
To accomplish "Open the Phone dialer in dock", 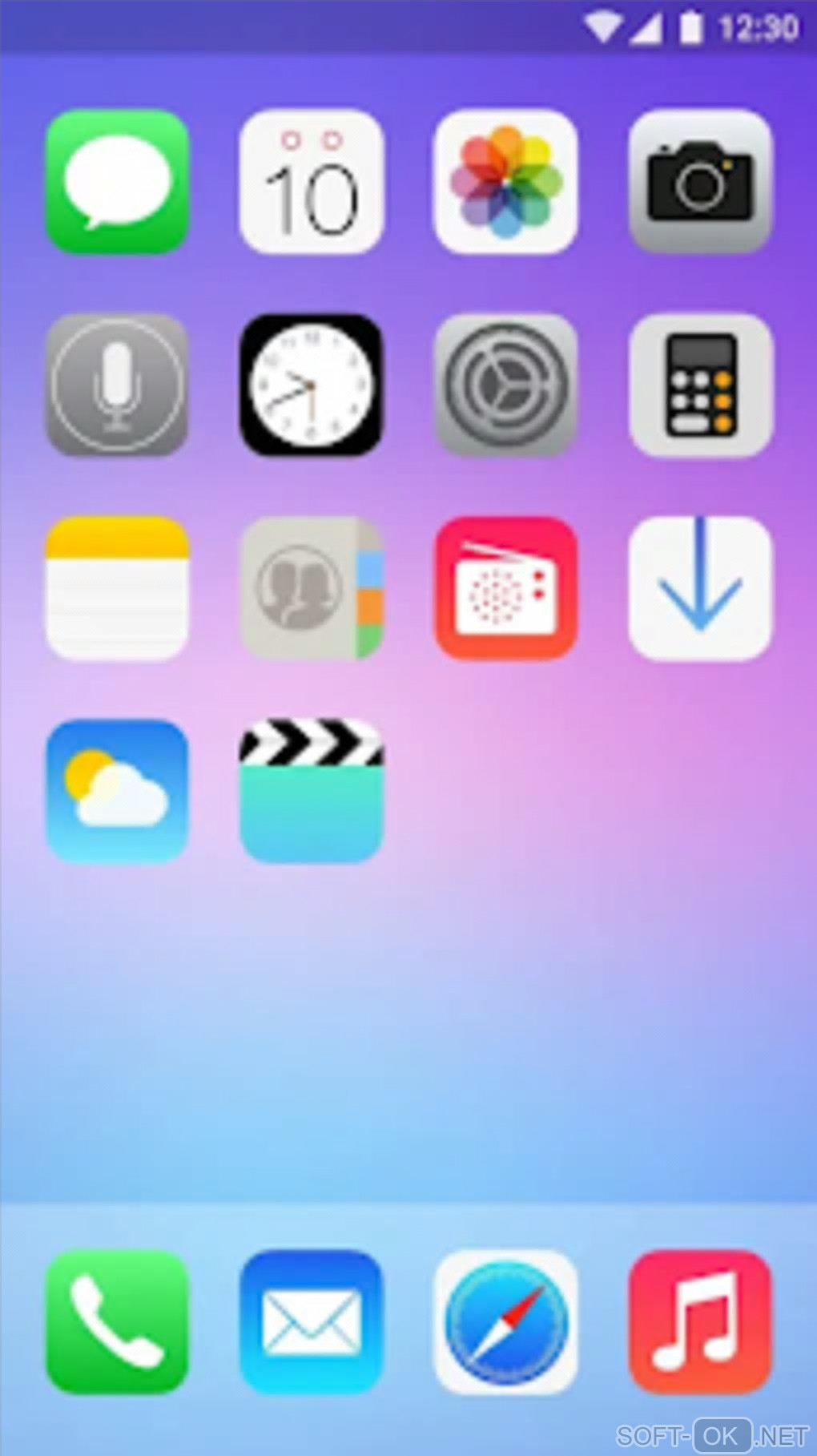I will (117, 1321).
